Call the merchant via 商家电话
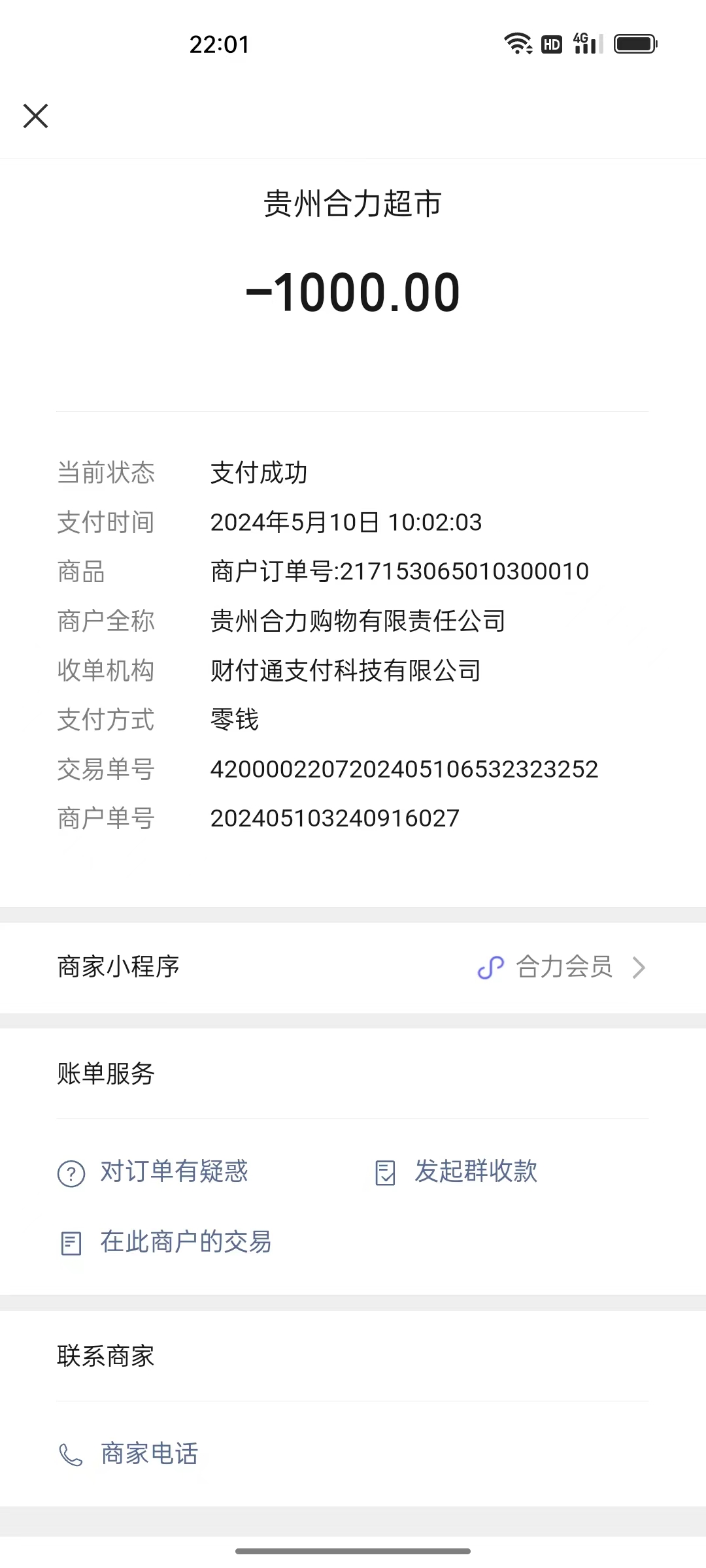 click(129, 1454)
